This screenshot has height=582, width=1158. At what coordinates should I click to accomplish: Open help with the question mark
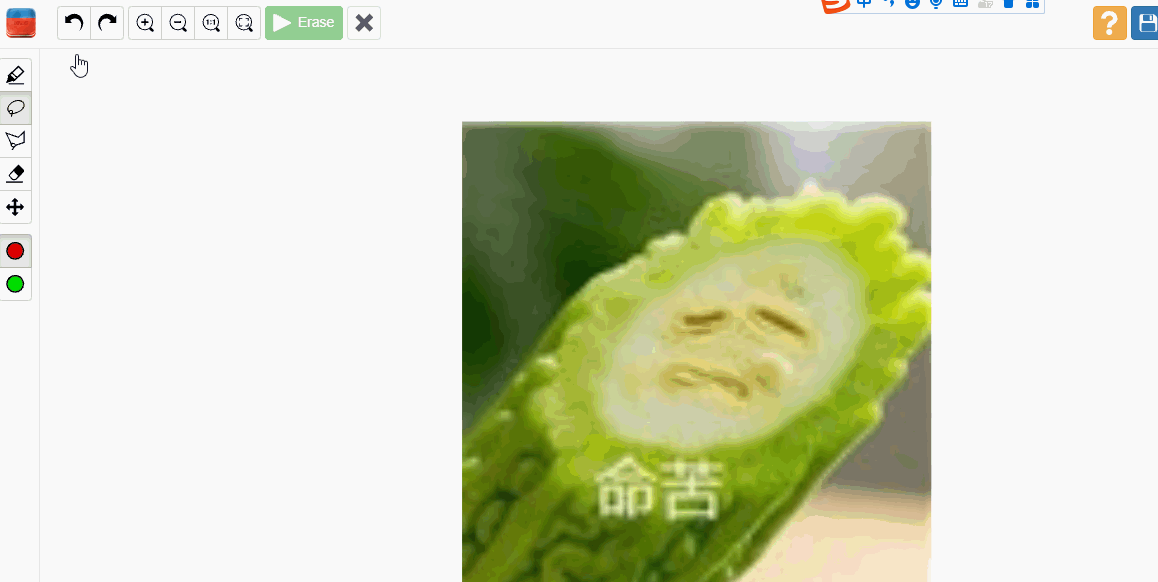[x=1109, y=23]
